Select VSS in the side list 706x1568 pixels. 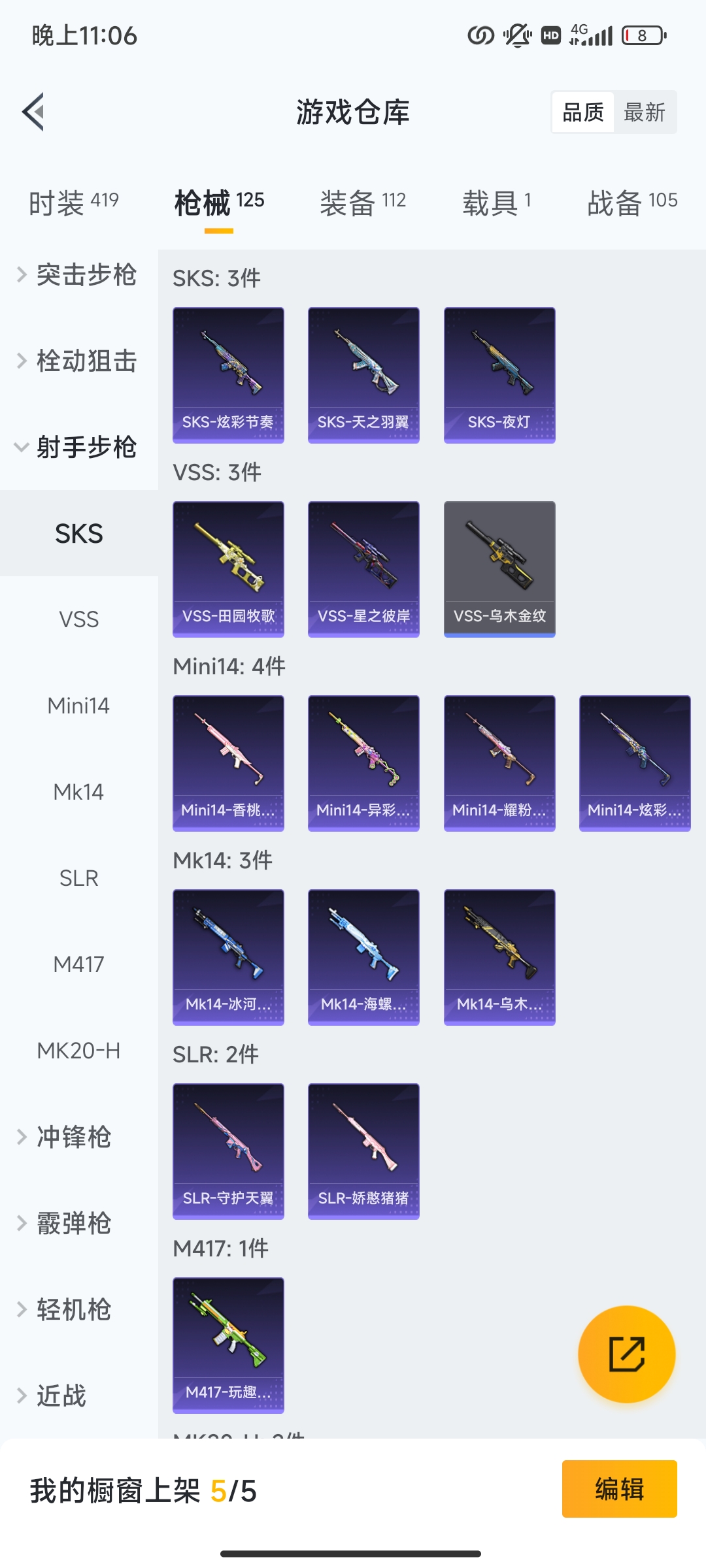[x=78, y=619]
